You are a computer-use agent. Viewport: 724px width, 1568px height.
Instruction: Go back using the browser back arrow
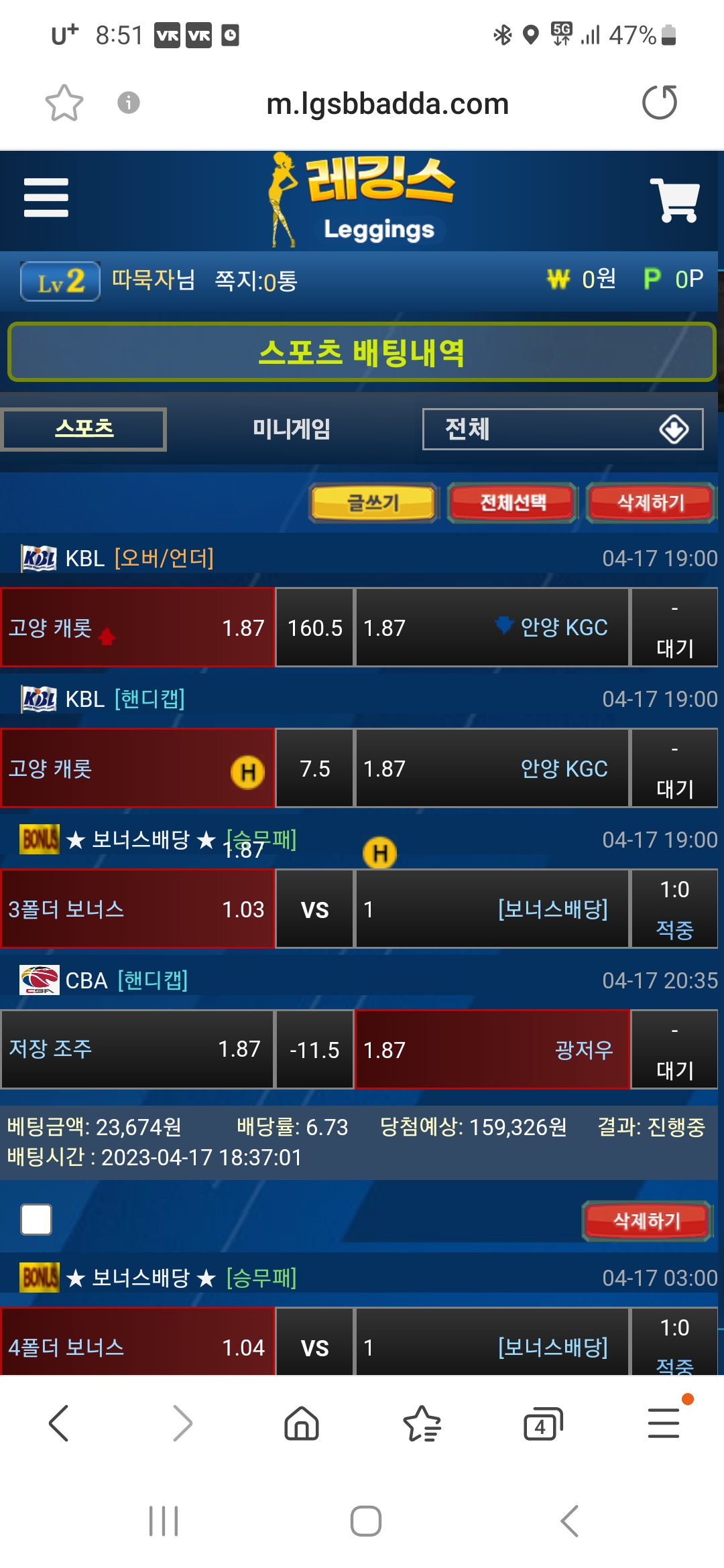tap(59, 1423)
